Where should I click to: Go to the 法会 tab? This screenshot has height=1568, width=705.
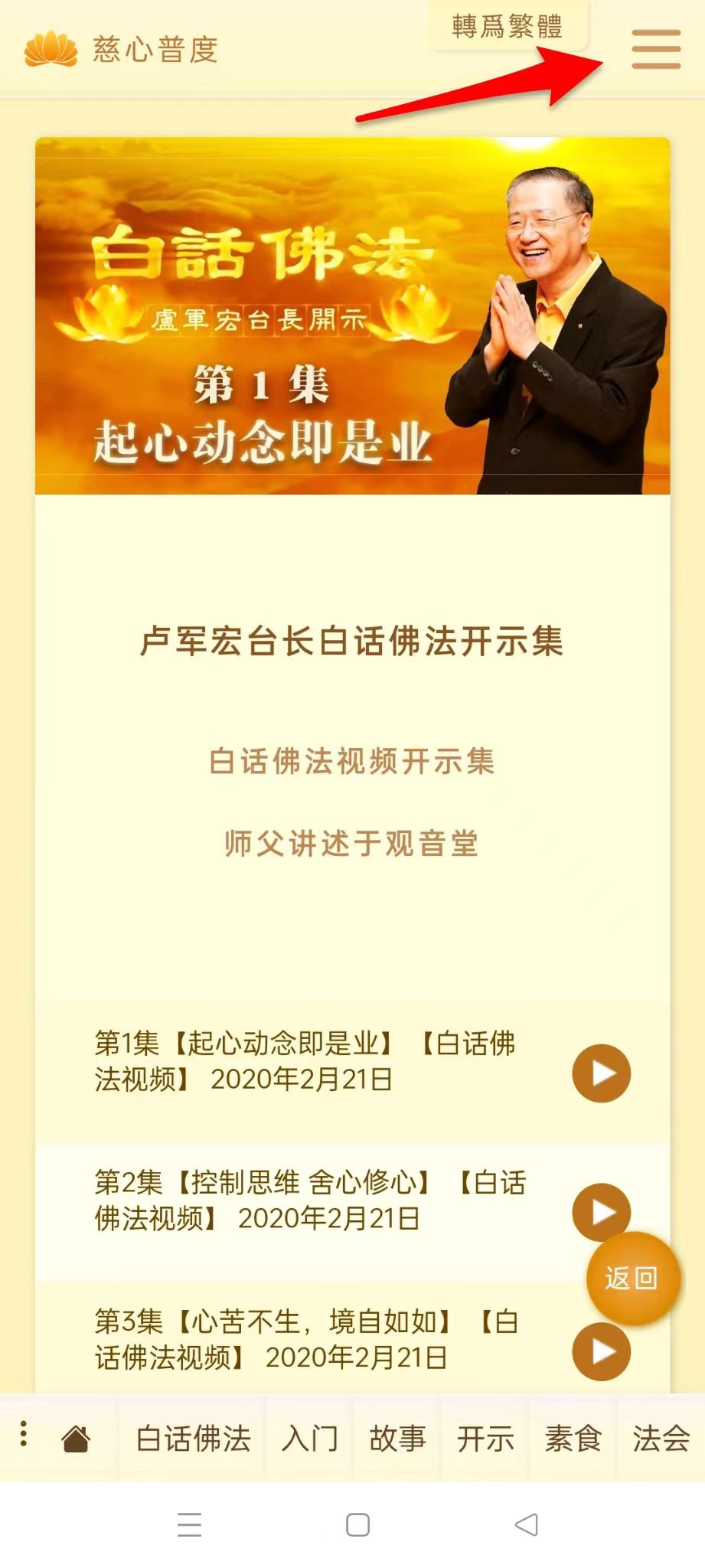point(661,1439)
